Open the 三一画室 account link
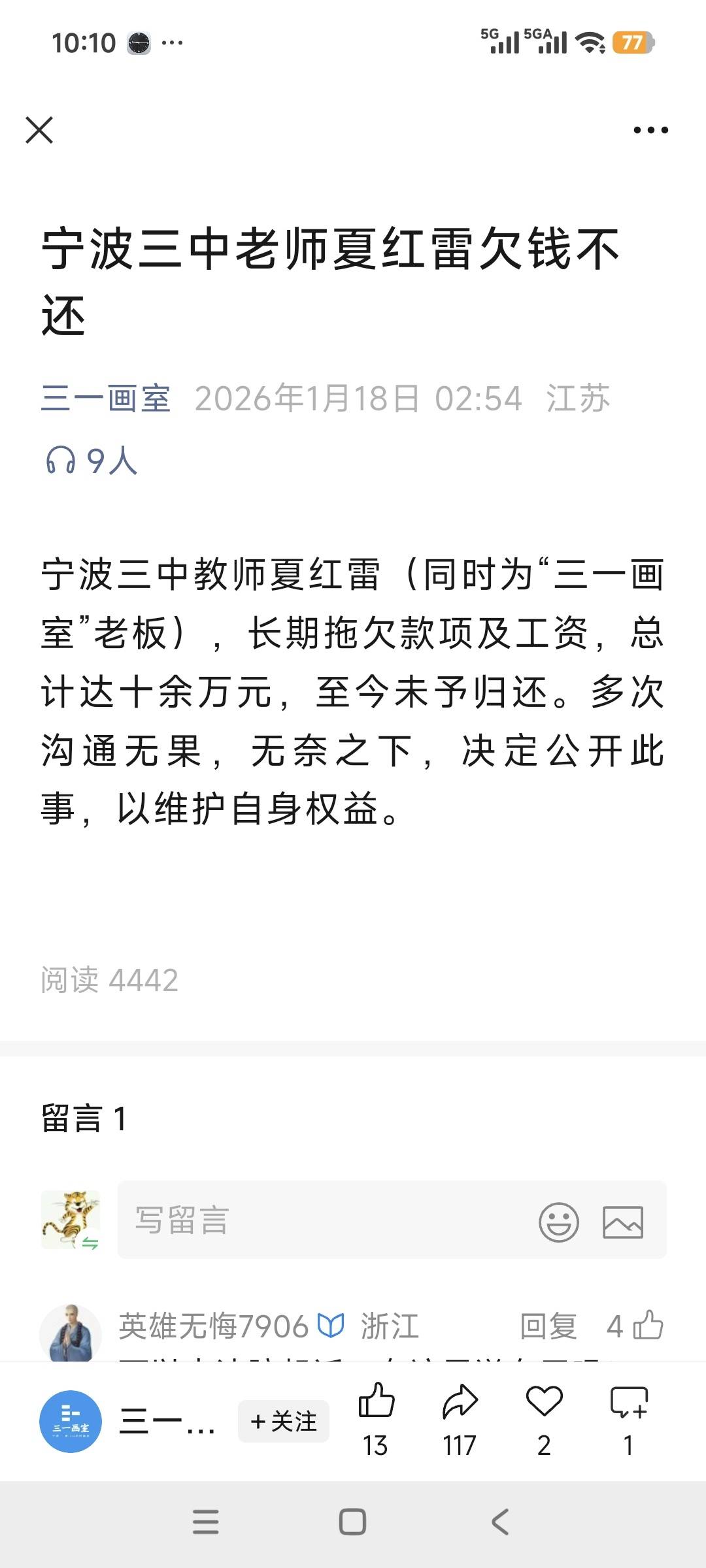The width and height of the screenshot is (706, 1568). click(106, 399)
